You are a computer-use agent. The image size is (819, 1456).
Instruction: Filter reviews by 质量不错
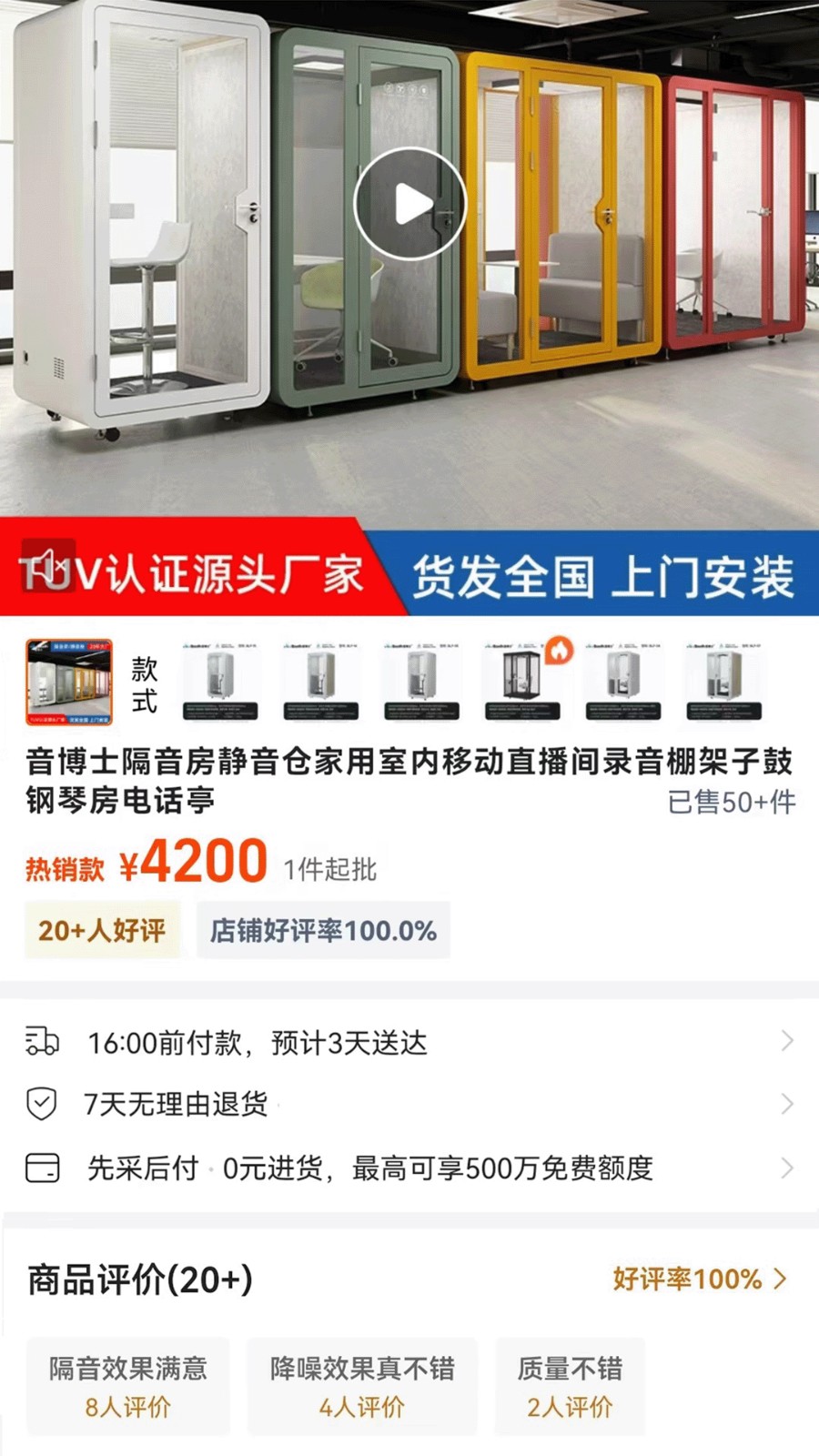570,1386
